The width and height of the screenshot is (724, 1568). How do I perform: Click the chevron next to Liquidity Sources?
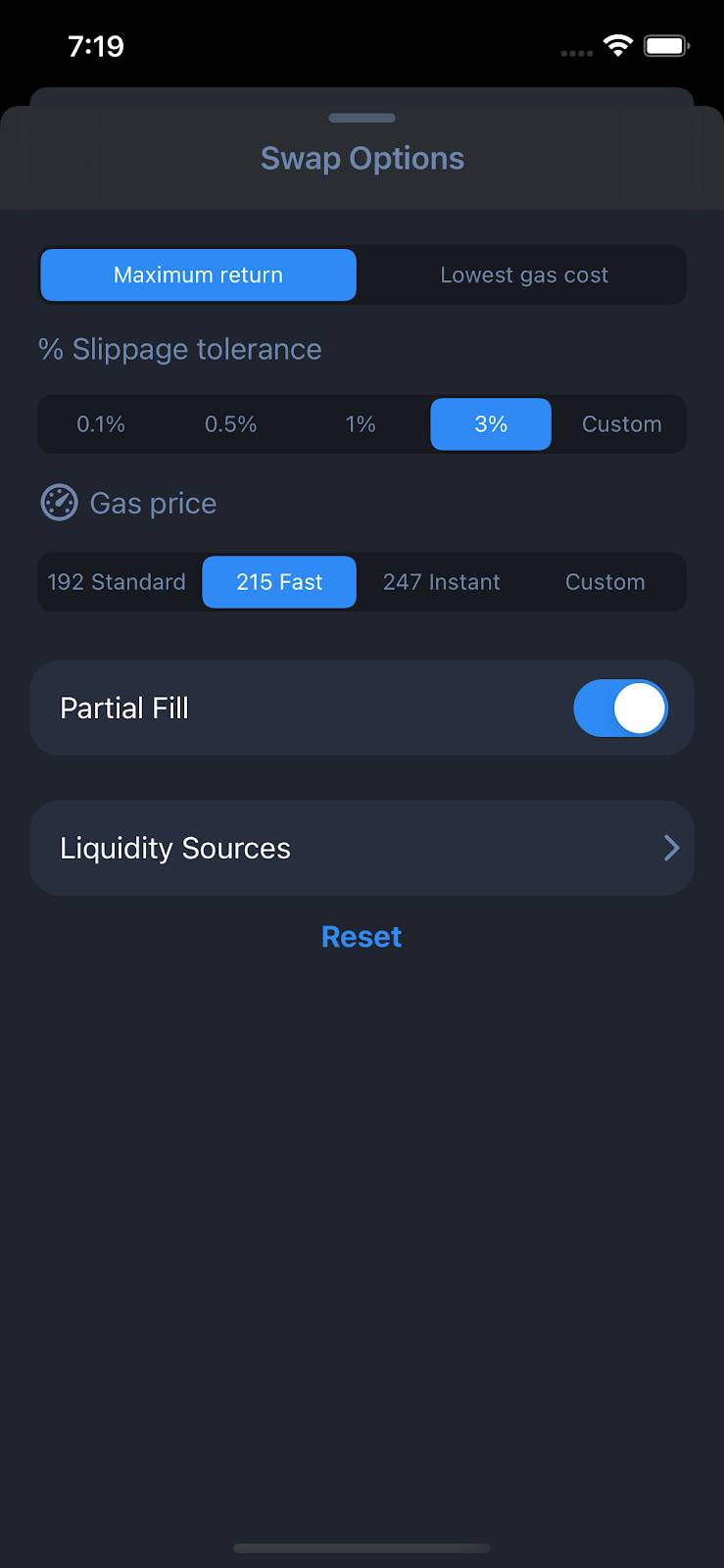pos(671,848)
